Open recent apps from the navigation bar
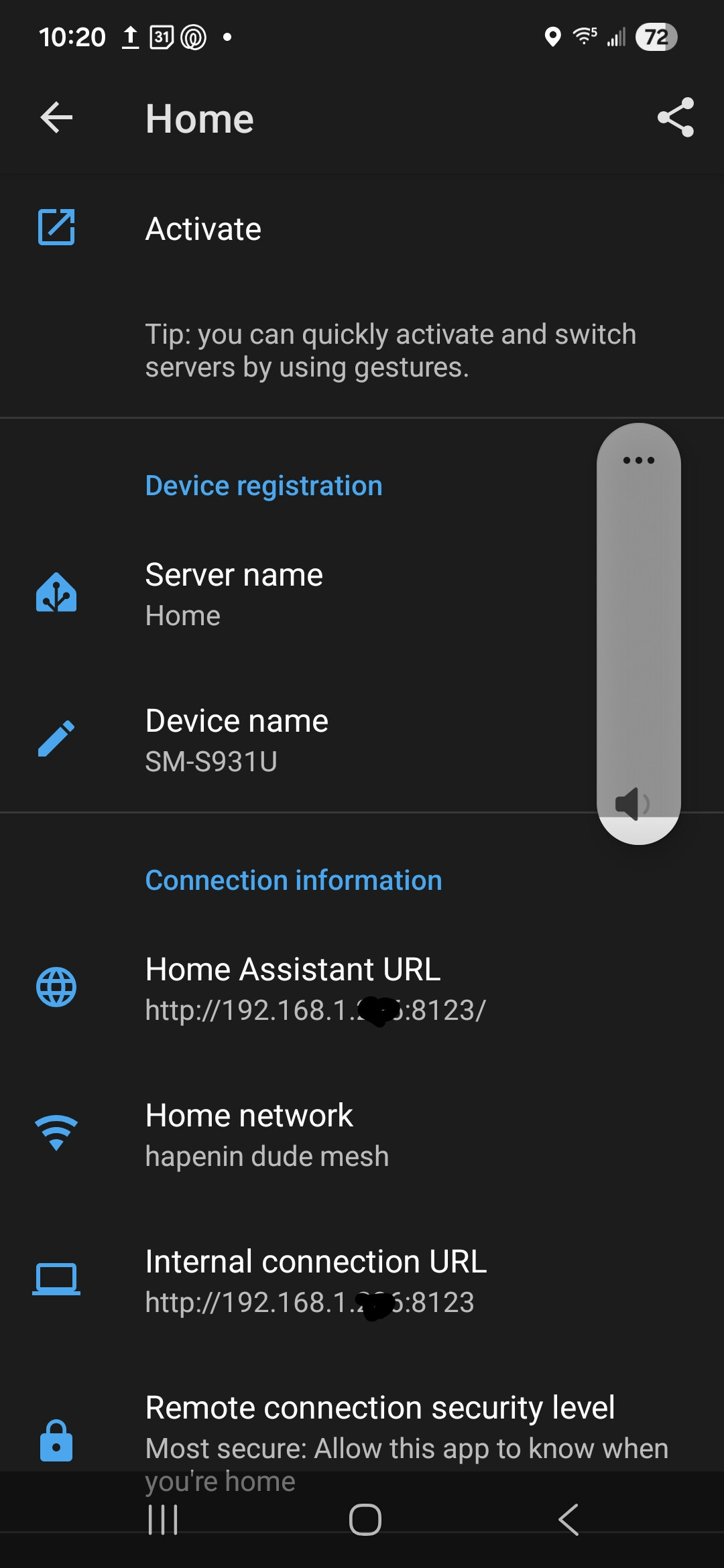Image resolution: width=724 pixels, height=1568 pixels. click(163, 1519)
